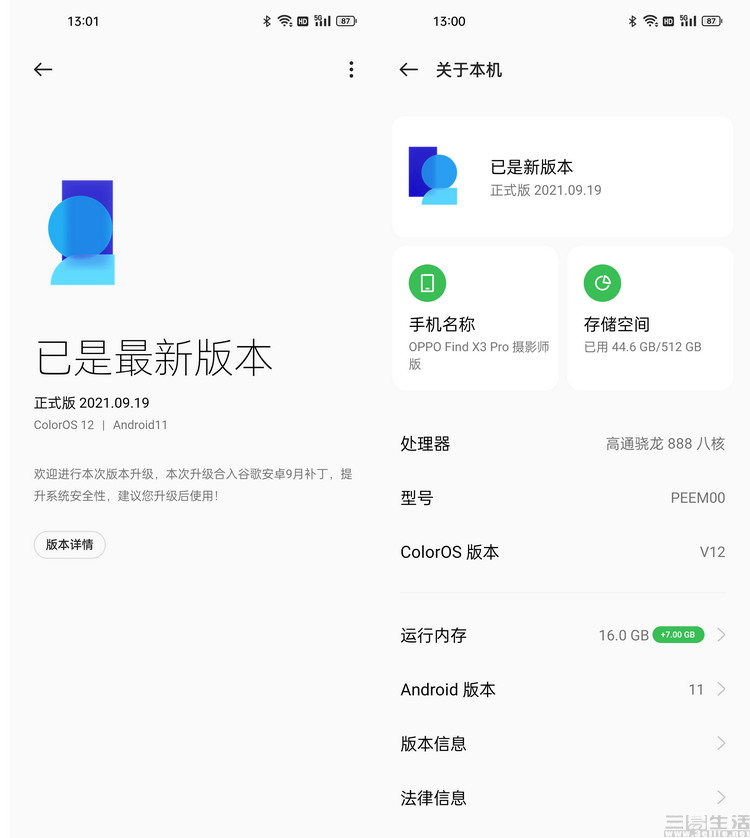Image resolution: width=750 pixels, height=838 pixels.
Task: Open the Android 版本 row
Action: 562,689
